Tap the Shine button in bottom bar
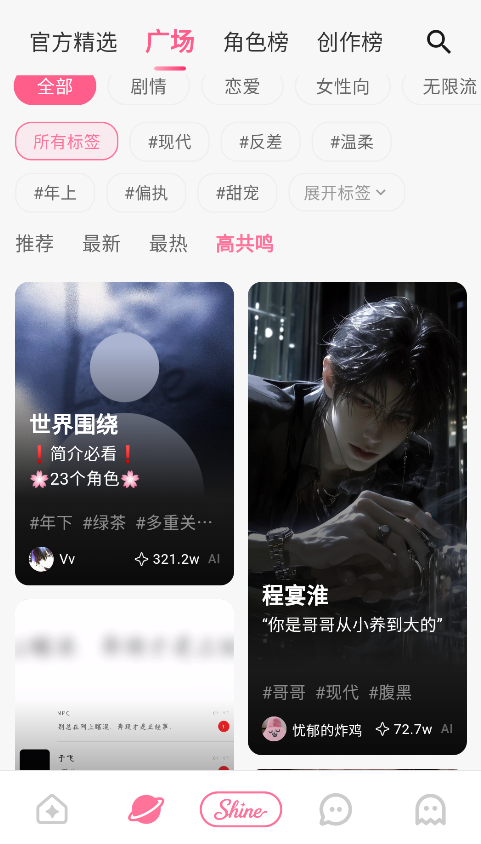481x844 pixels. pyautogui.click(x=240, y=809)
